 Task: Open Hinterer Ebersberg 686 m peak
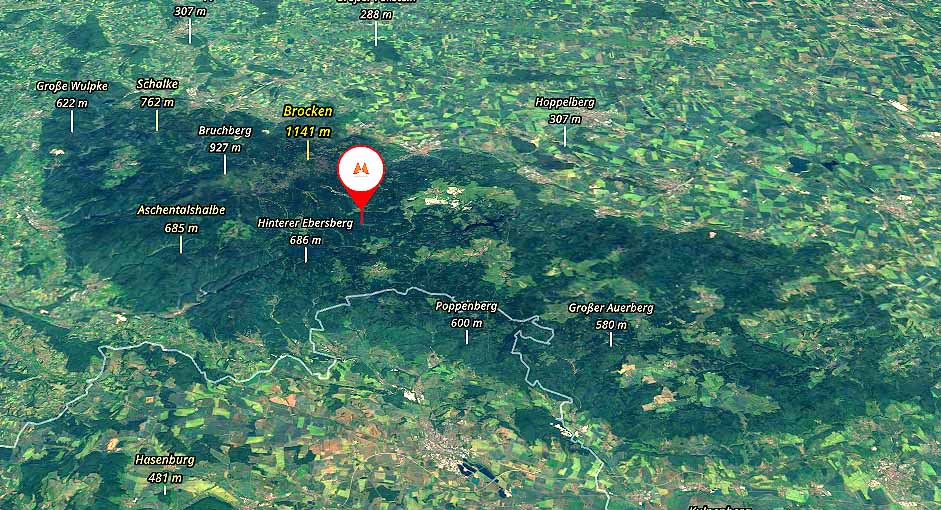305,232
